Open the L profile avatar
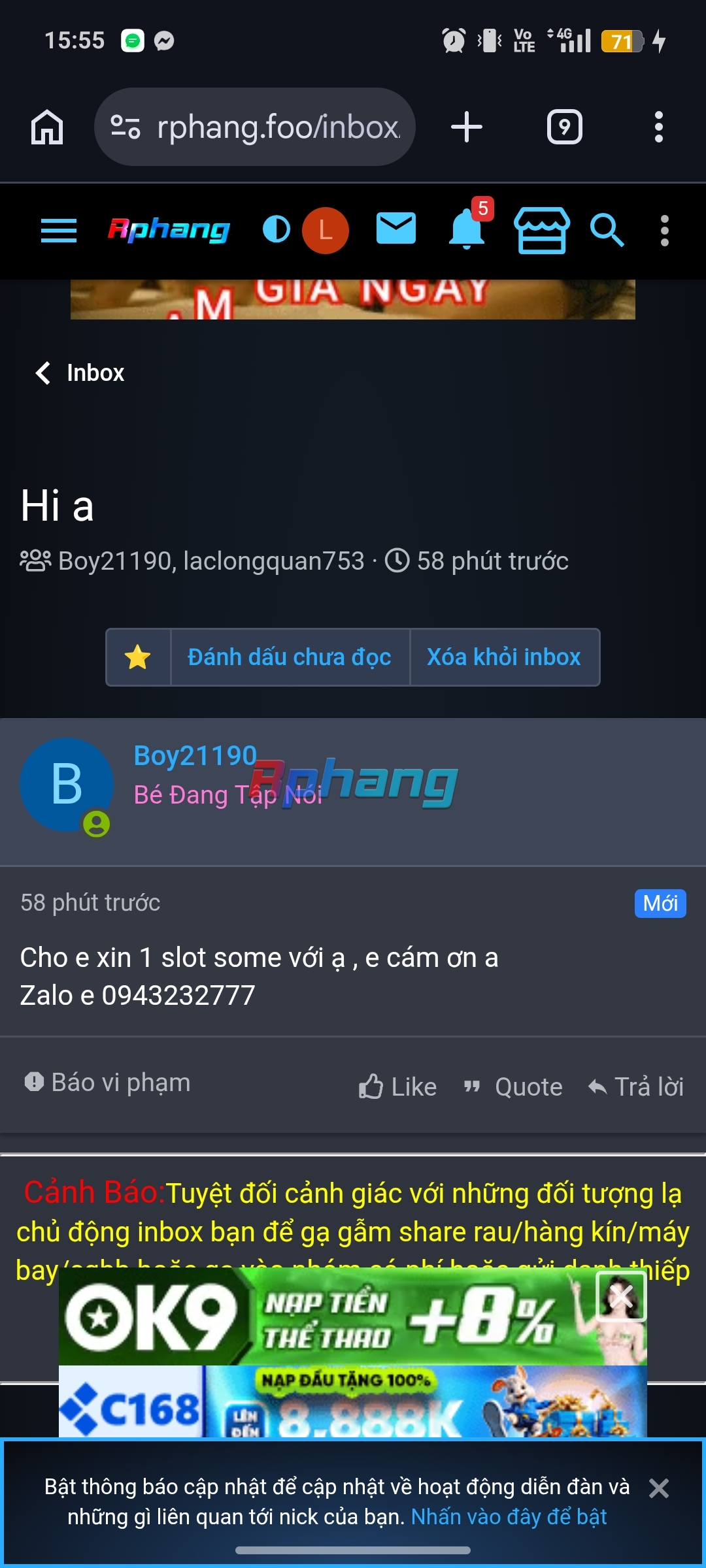This screenshot has height=1568, width=706. [x=325, y=231]
